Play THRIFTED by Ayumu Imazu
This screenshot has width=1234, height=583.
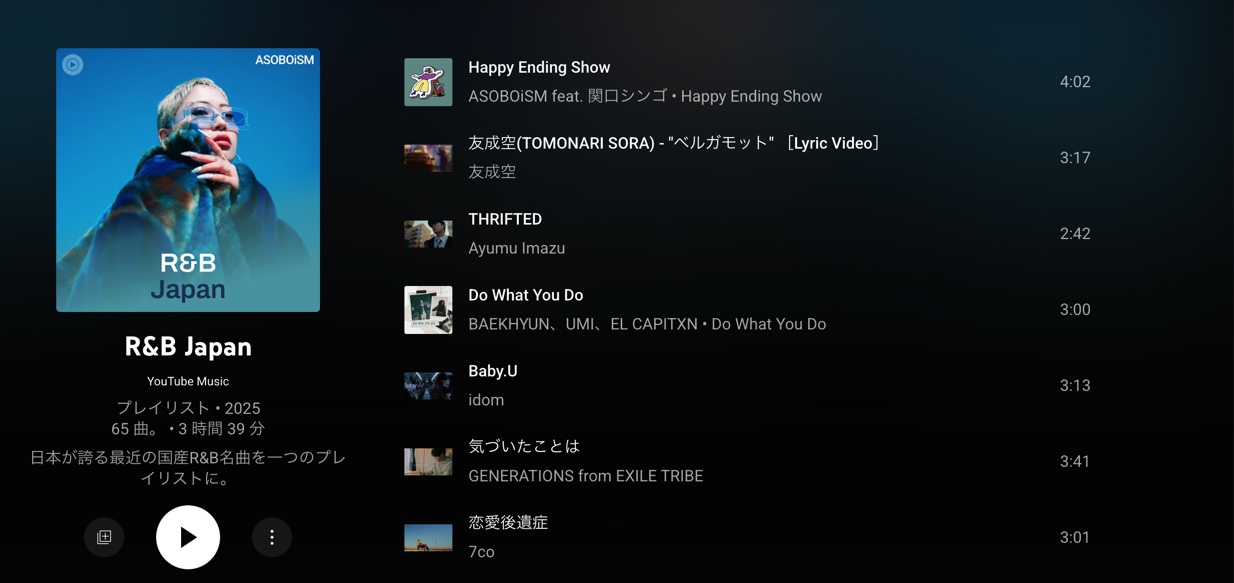coord(505,220)
